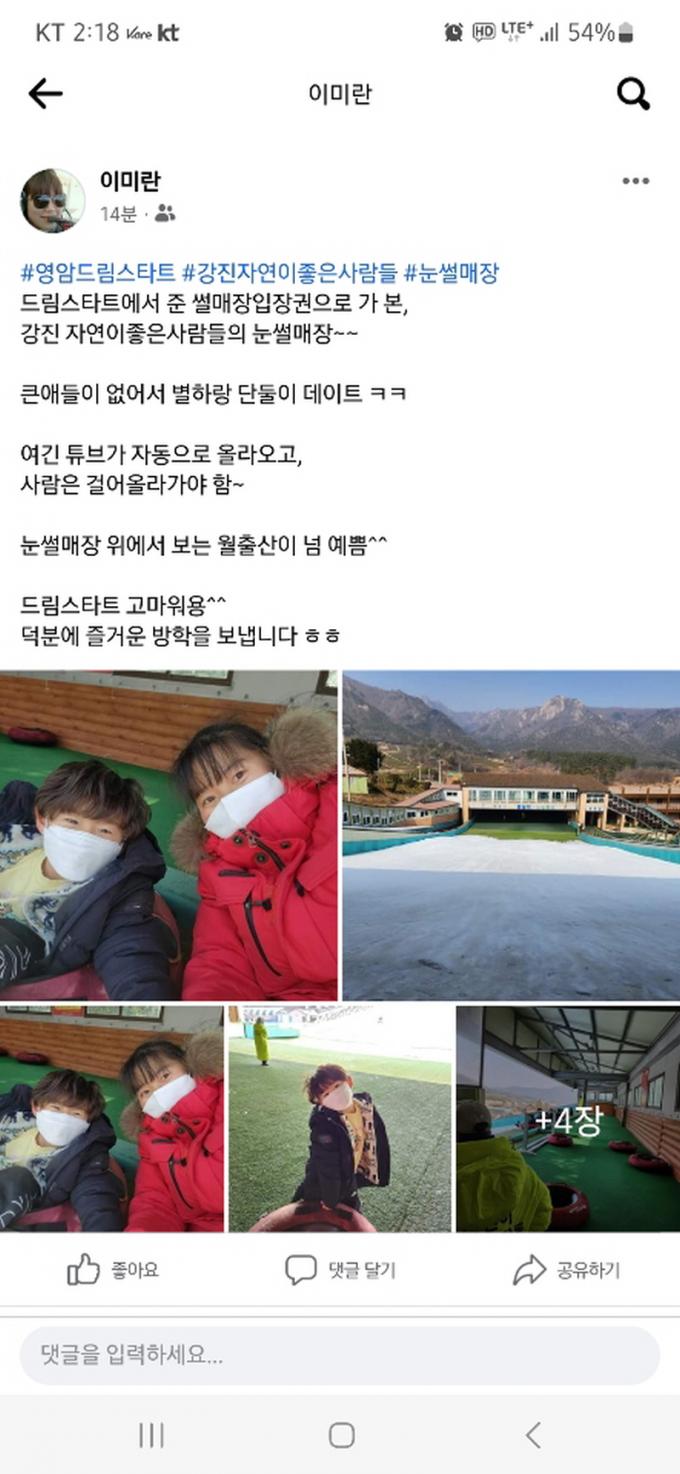View the large photo of two masked kids

pyautogui.click(x=169, y=835)
